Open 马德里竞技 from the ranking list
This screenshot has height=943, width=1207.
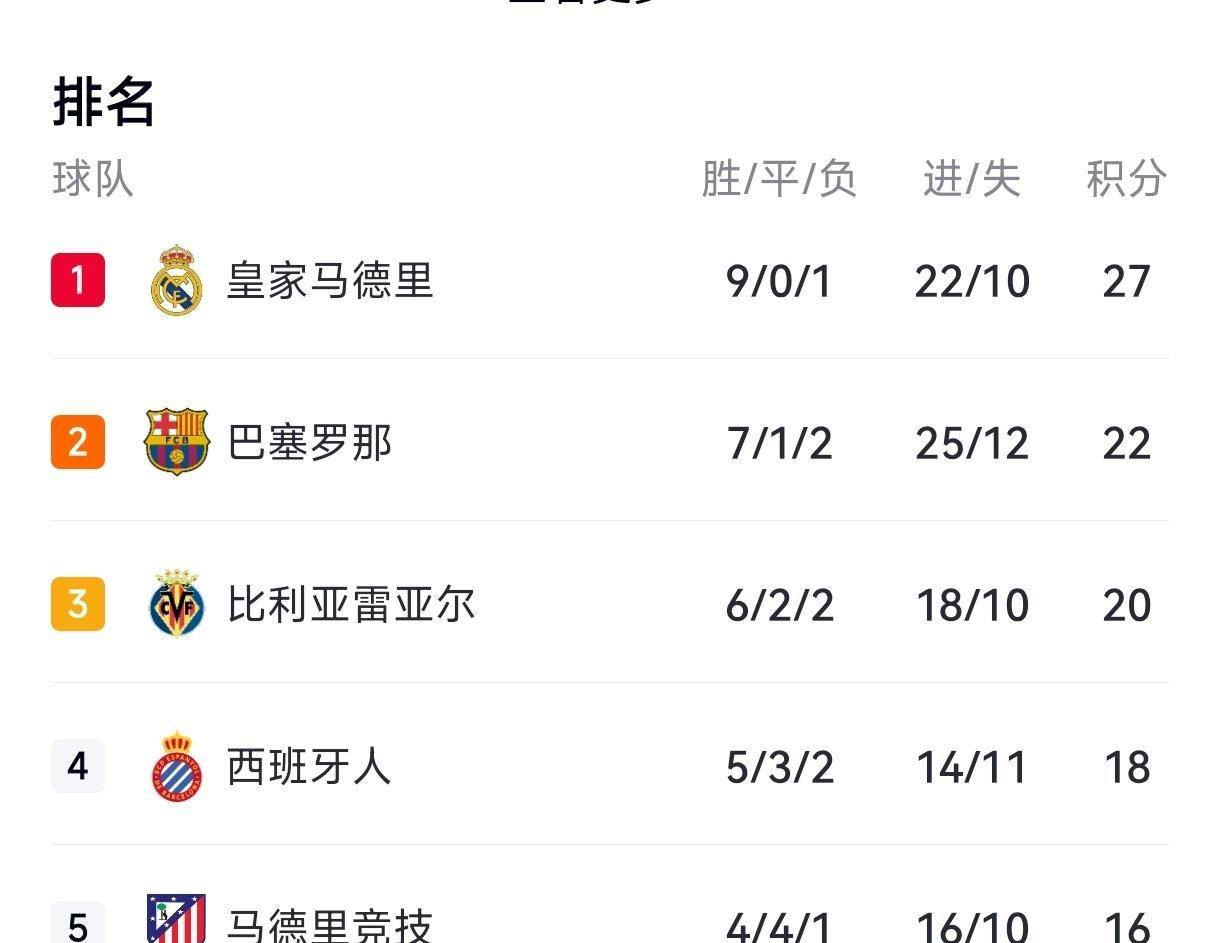pos(329,924)
